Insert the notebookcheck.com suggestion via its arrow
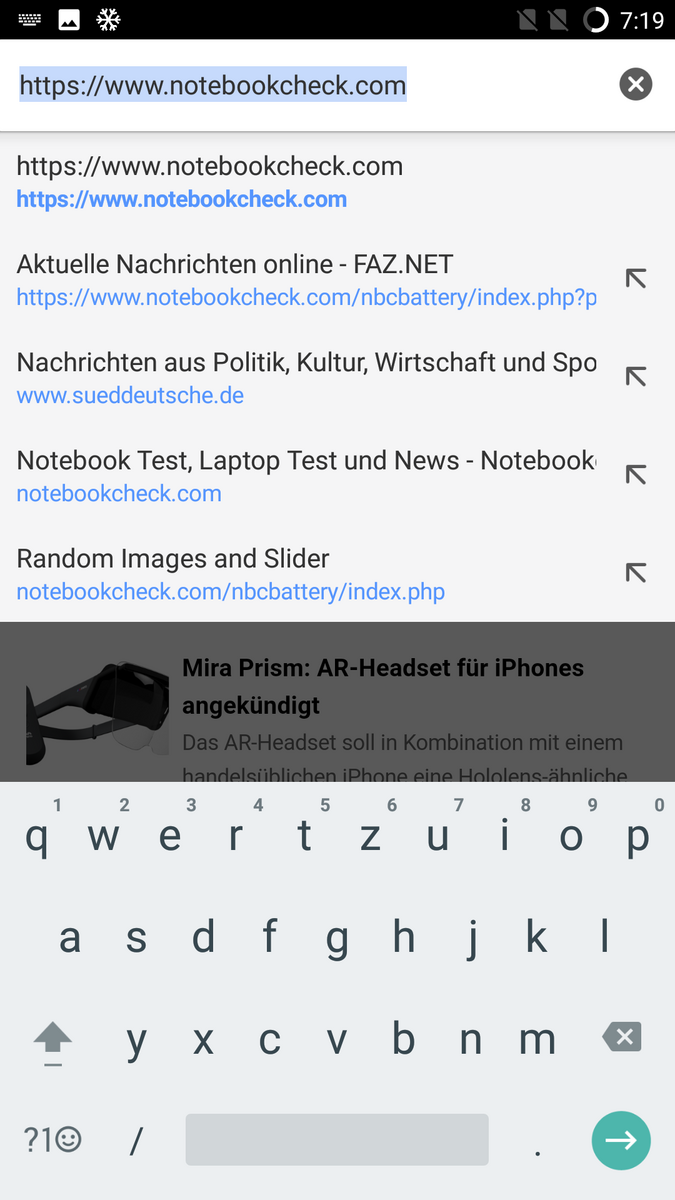 [635, 475]
